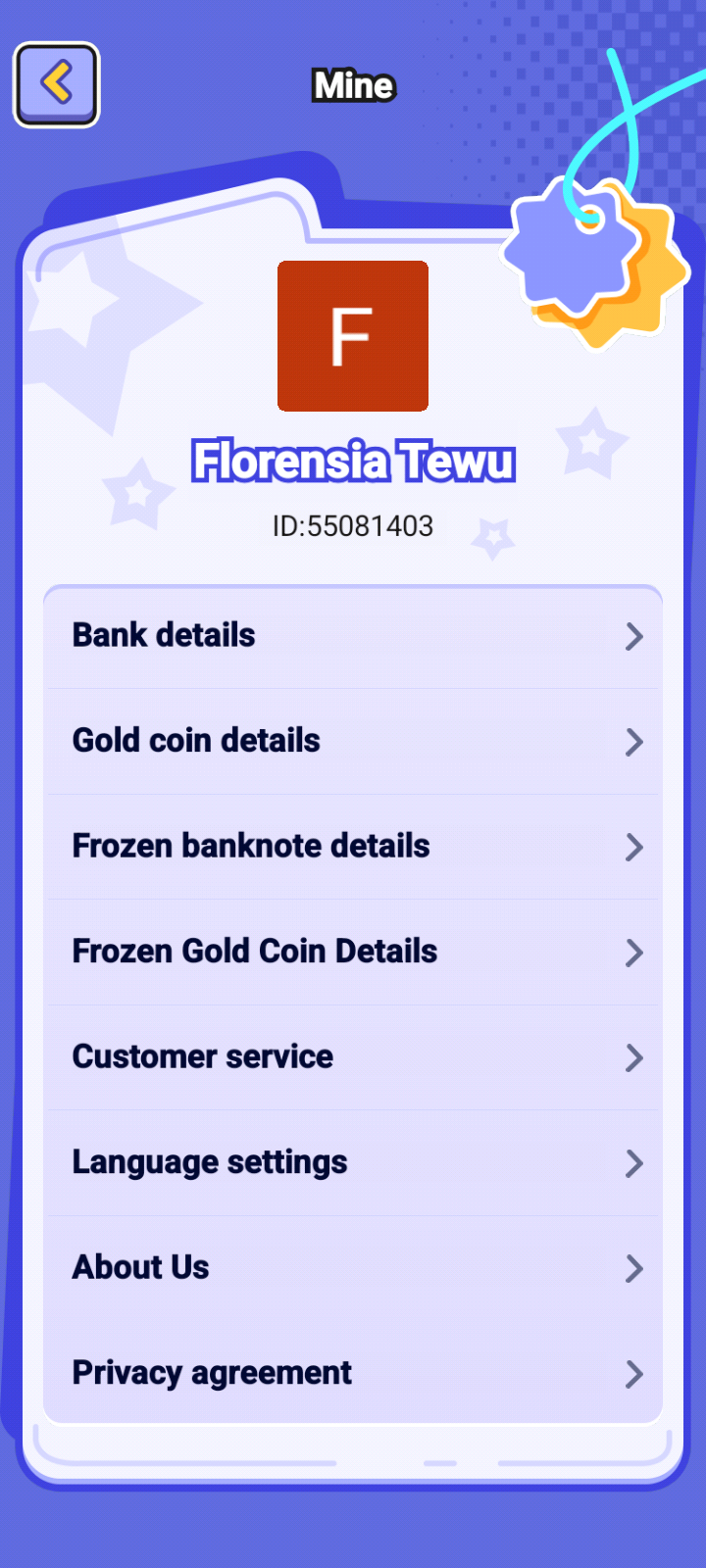Open the About Us page
The width and height of the screenshot is (706, 1568).
coord(353,1268)
